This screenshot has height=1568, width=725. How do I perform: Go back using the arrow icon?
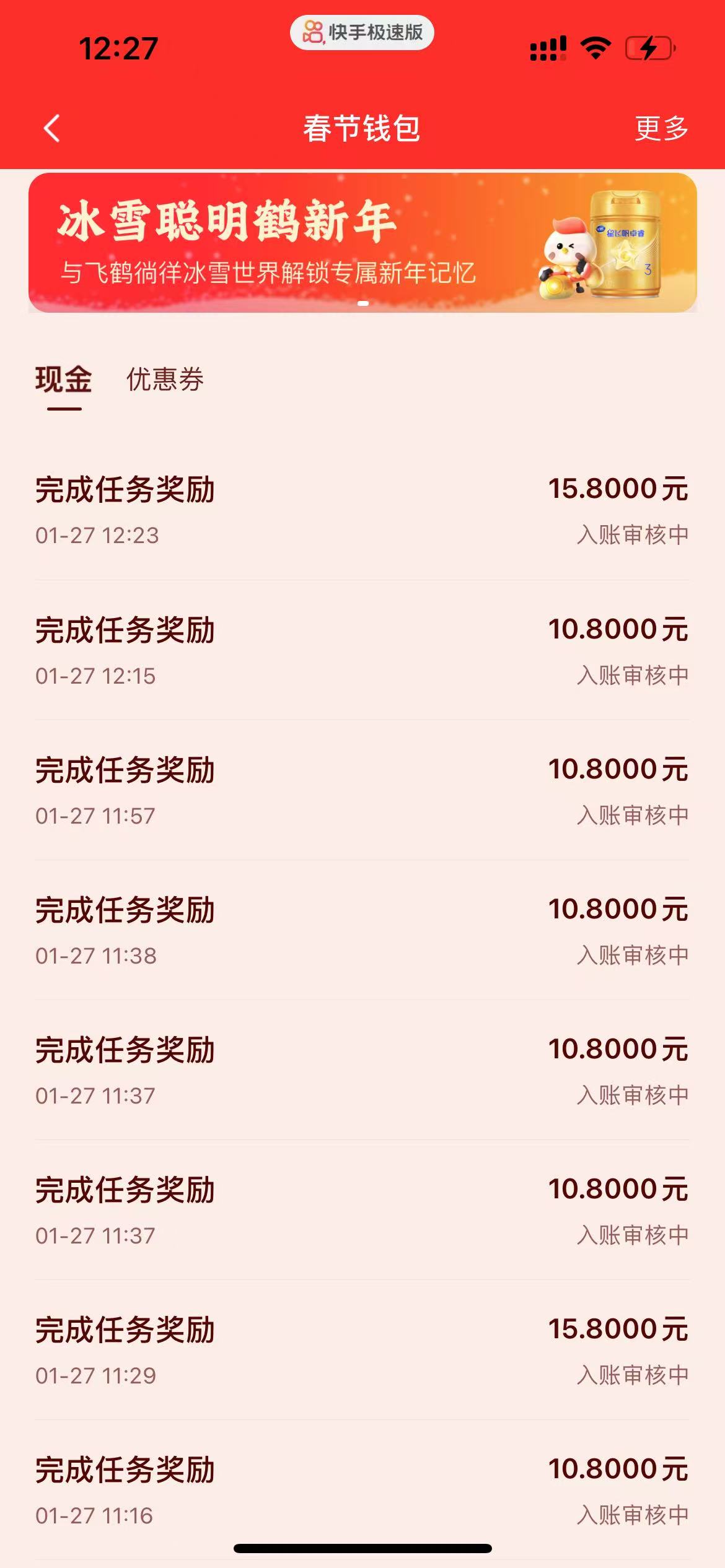coord(52,128)
